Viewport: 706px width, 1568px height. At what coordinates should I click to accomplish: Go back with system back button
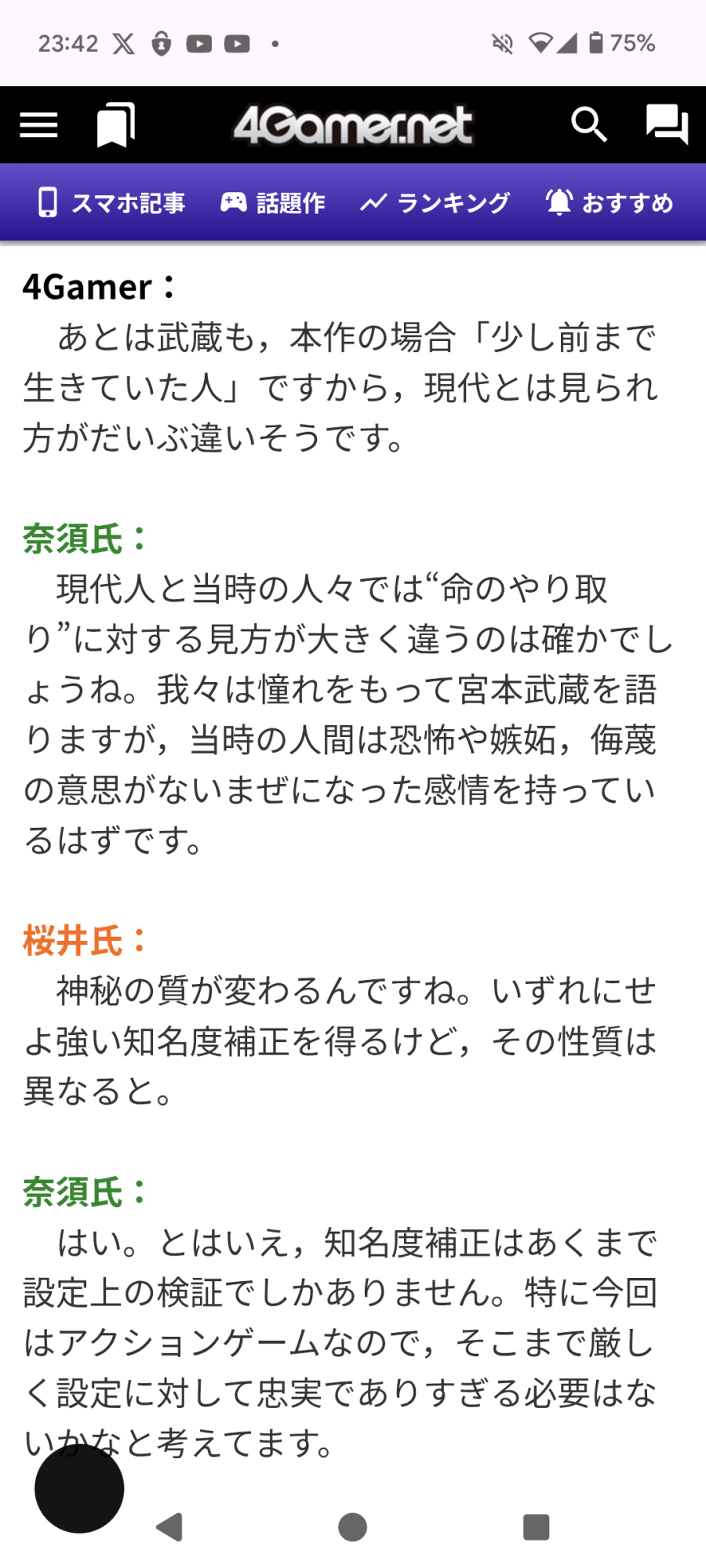click(169, 1527)
